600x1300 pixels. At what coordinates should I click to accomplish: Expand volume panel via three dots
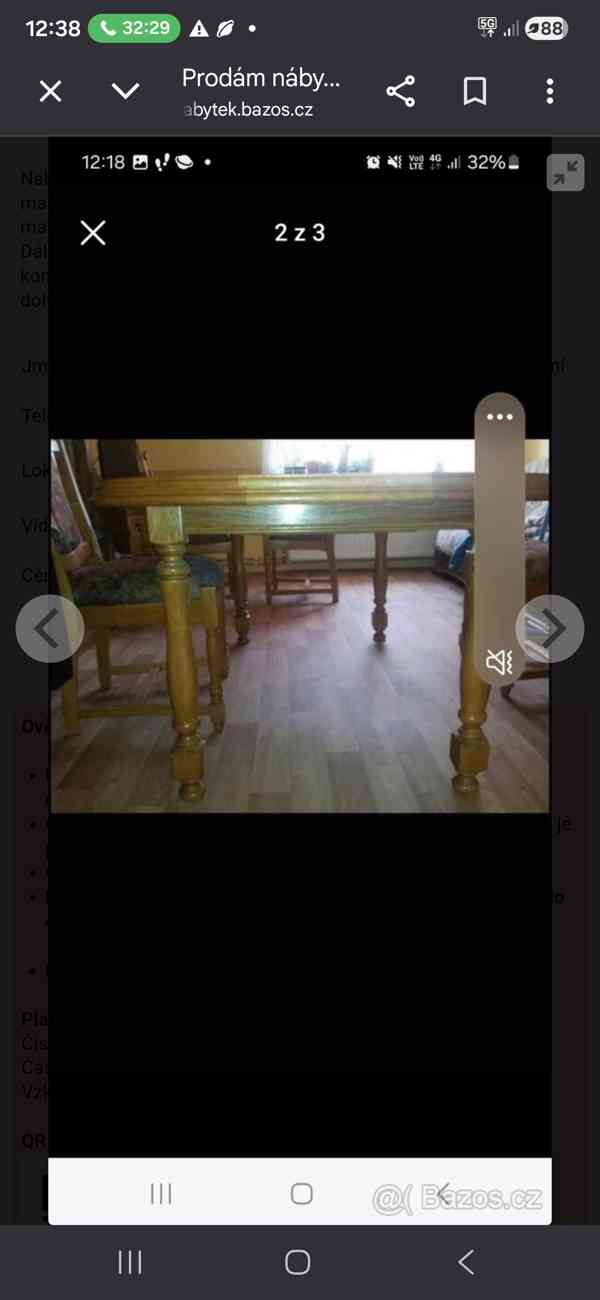499,417
